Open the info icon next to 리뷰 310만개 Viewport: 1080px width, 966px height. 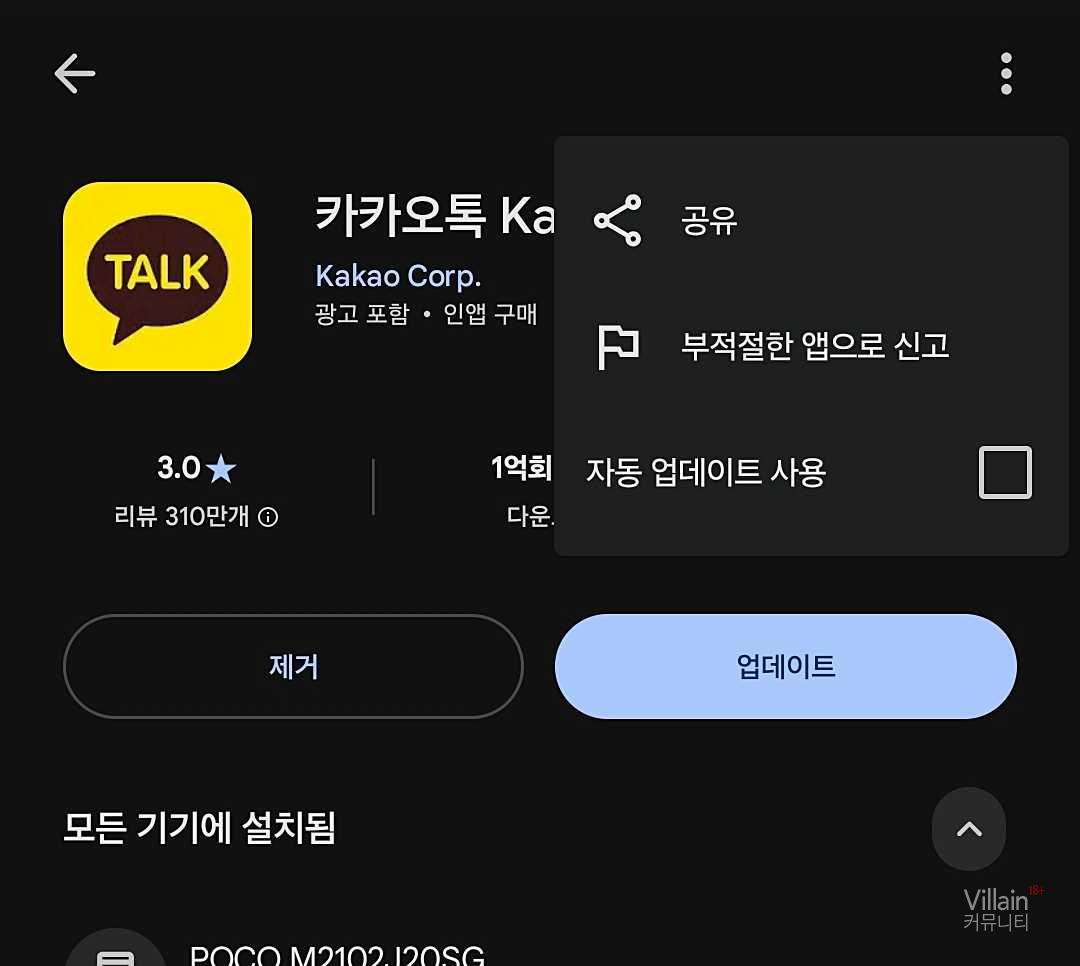[268, 517]
